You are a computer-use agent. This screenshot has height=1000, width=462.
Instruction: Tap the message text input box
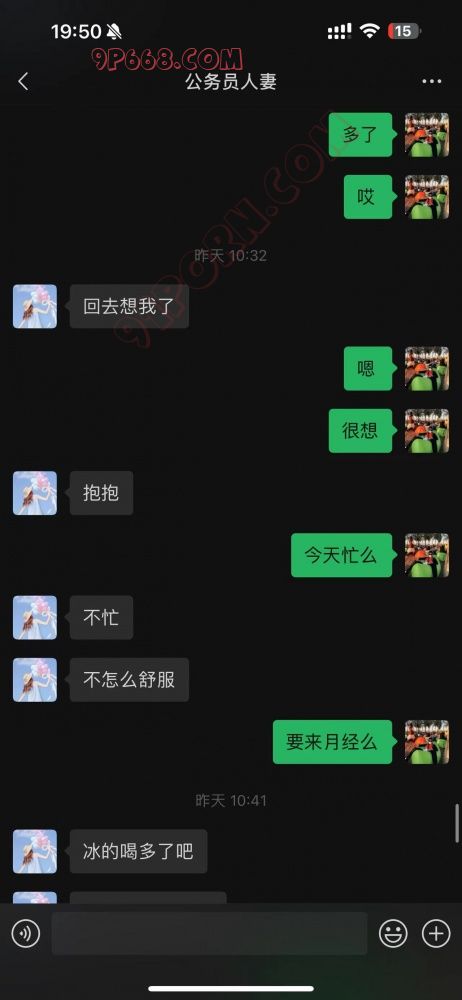pyautogui.click(x=209, y=934)
